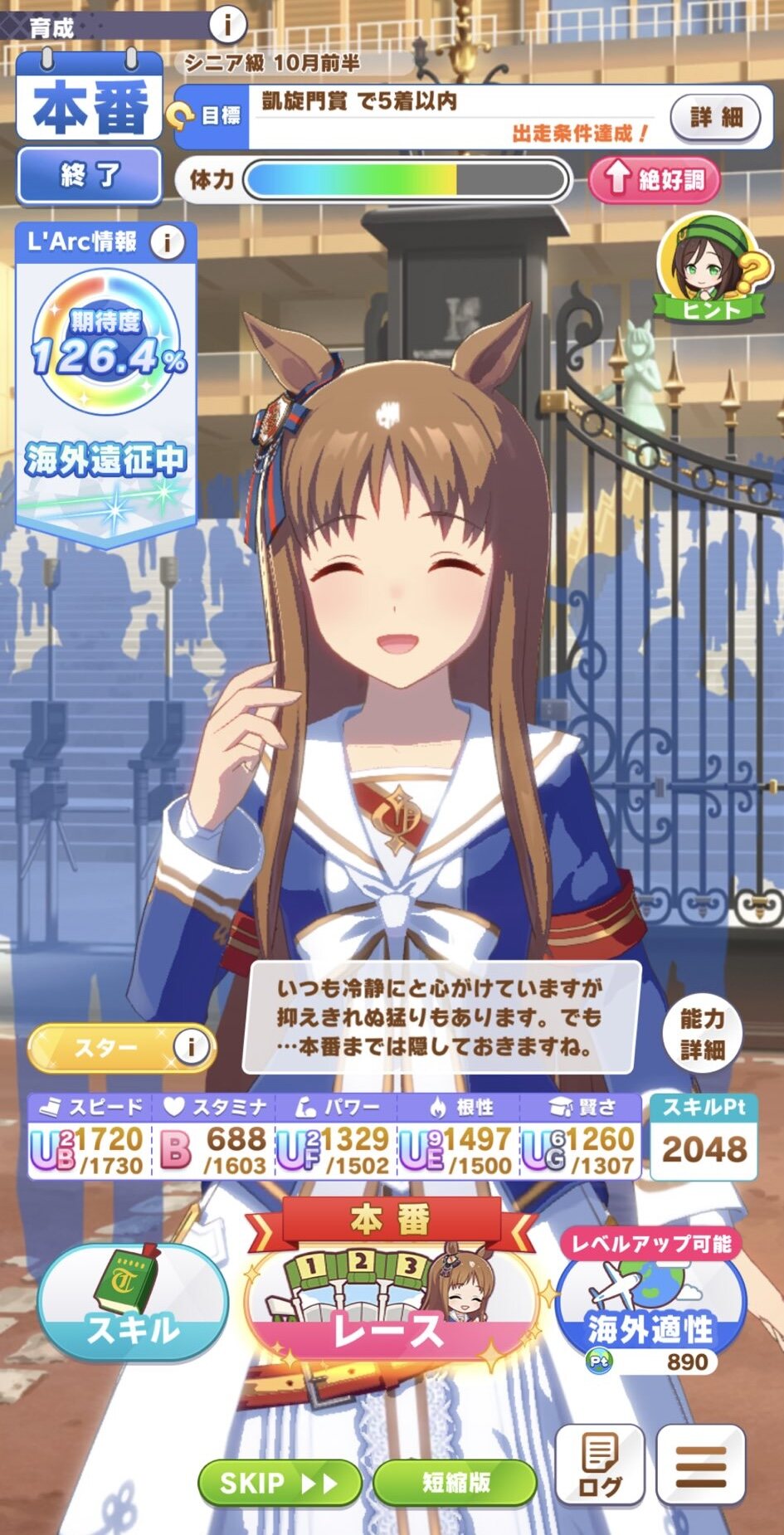Tap the スター info button

point(191,1046)
